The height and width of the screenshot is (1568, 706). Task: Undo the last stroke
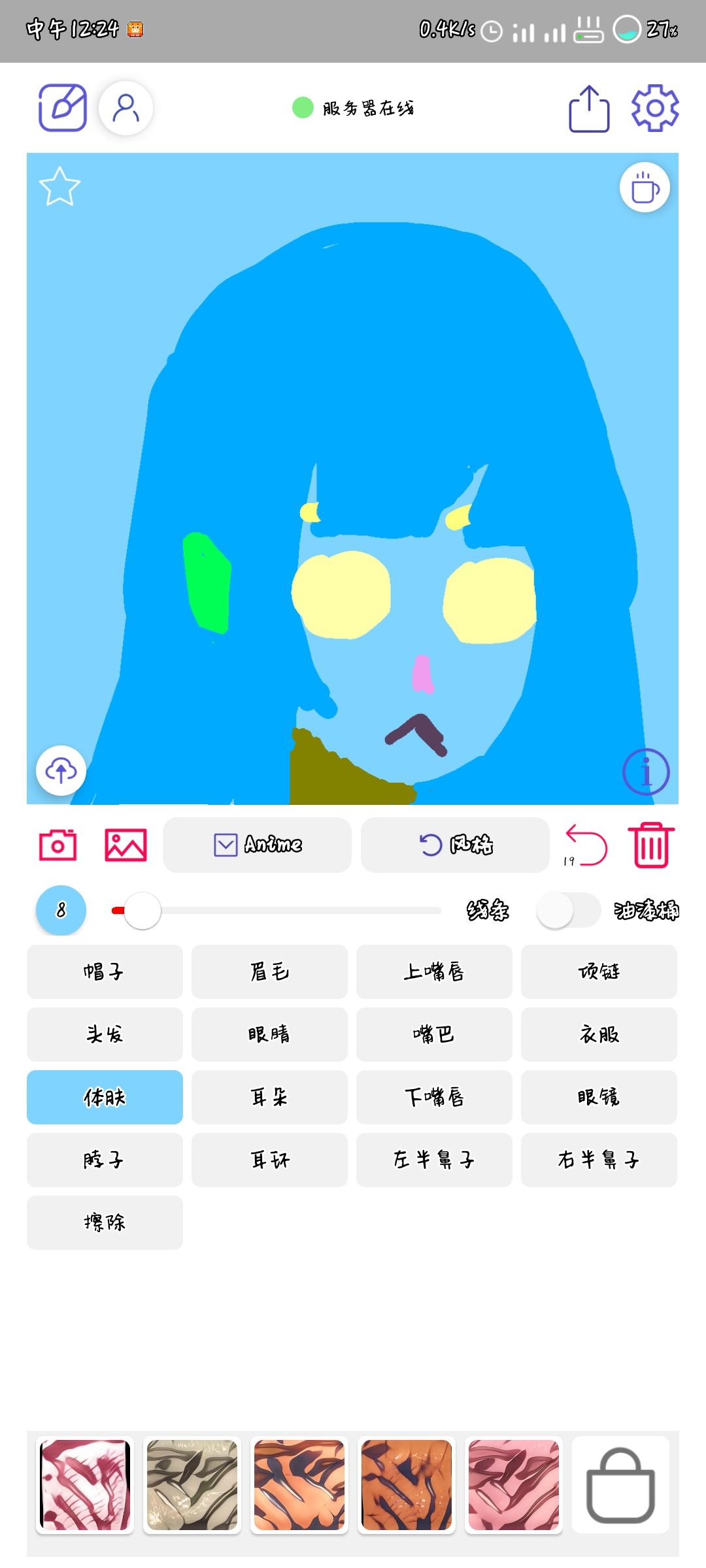coord(586,845)
